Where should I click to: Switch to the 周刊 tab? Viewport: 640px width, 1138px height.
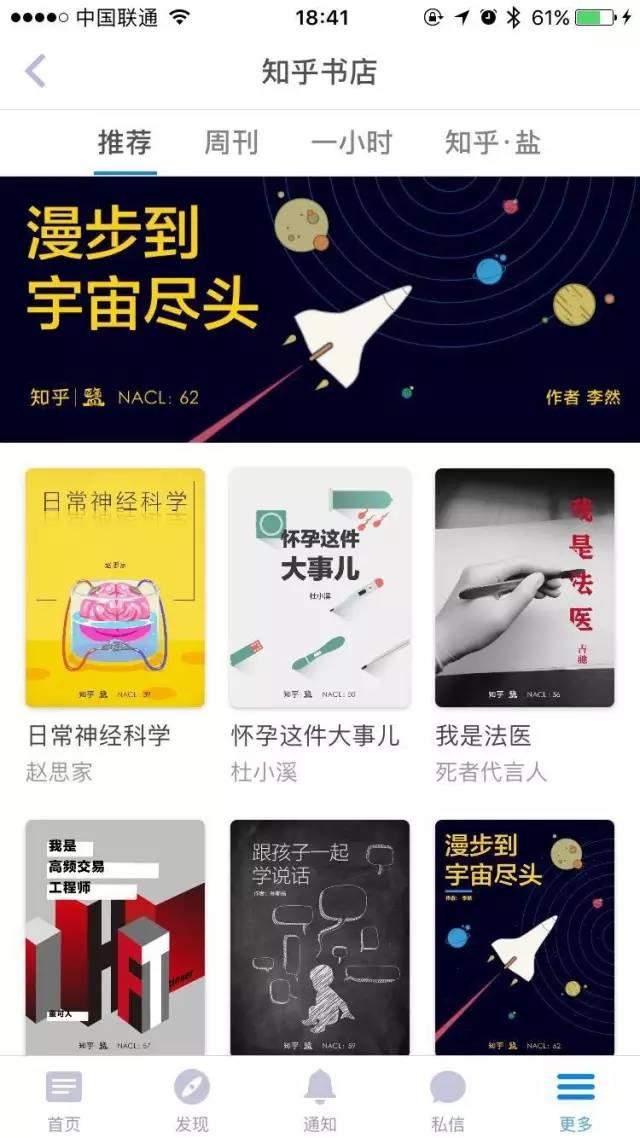231,142
